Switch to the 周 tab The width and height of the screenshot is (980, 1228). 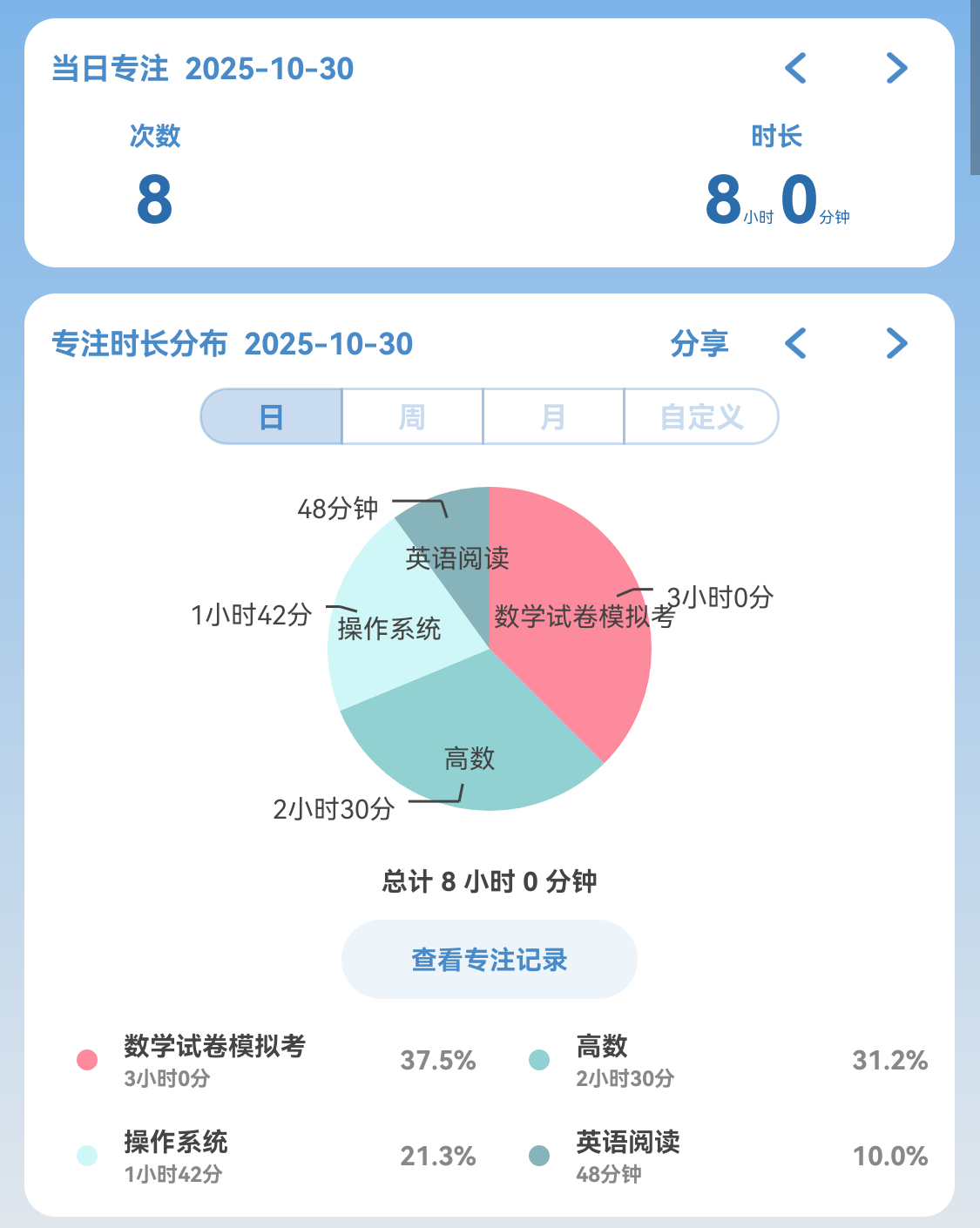coord(412,417)
